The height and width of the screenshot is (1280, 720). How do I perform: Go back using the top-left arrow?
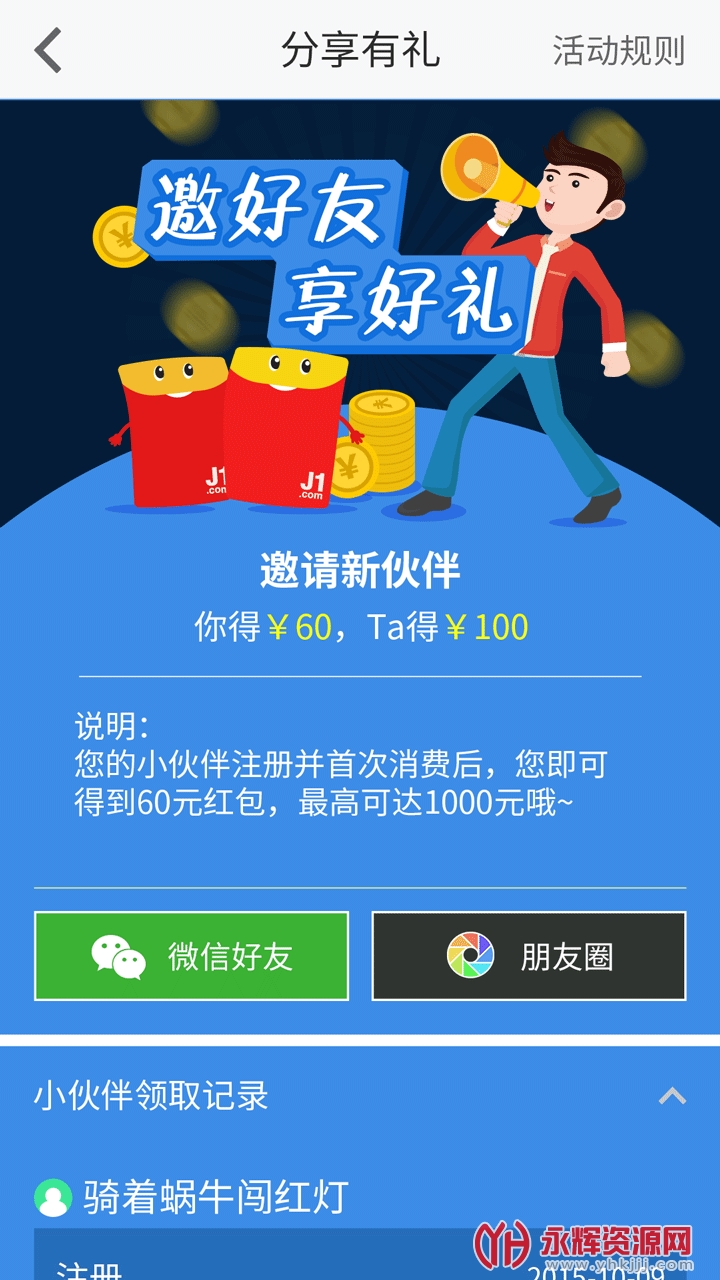48,50
